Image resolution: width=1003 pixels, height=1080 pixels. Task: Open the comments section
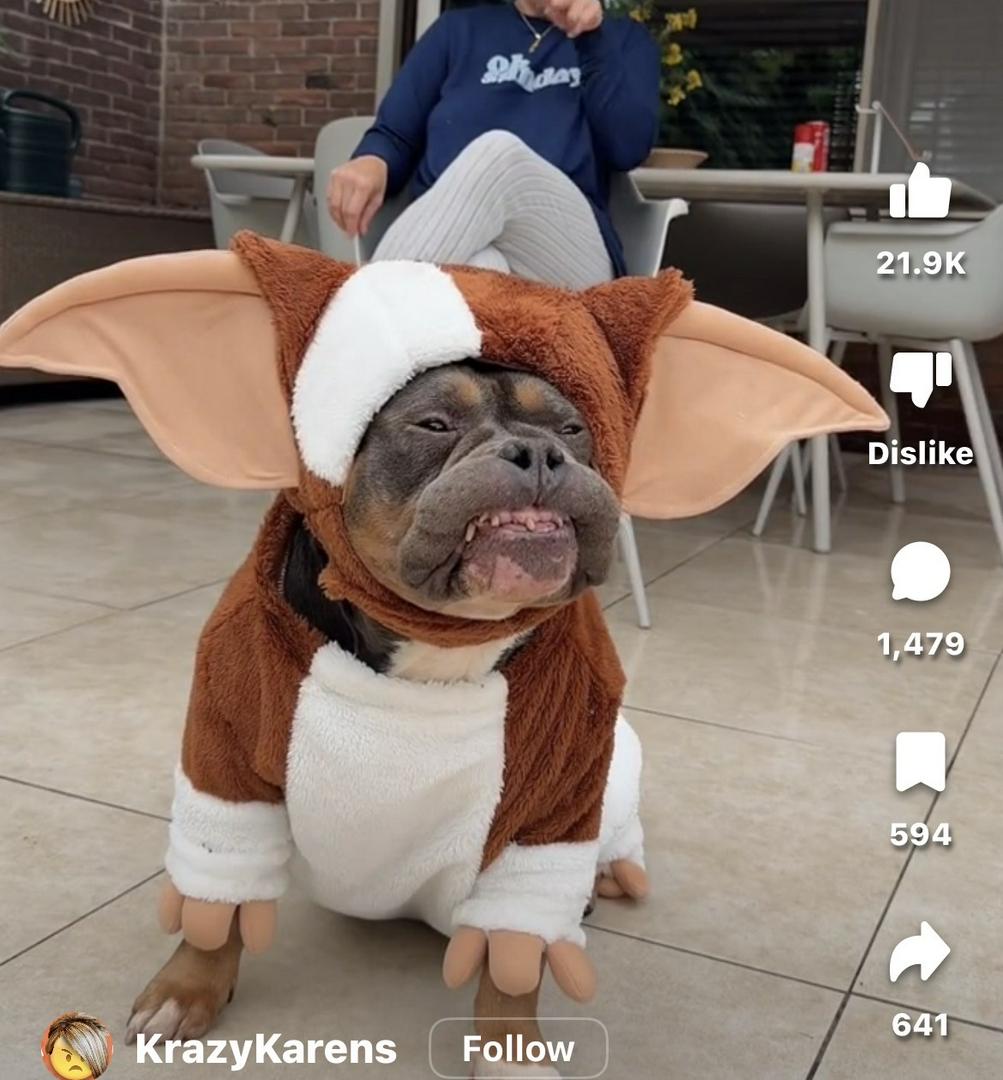(x=920, y=572)
